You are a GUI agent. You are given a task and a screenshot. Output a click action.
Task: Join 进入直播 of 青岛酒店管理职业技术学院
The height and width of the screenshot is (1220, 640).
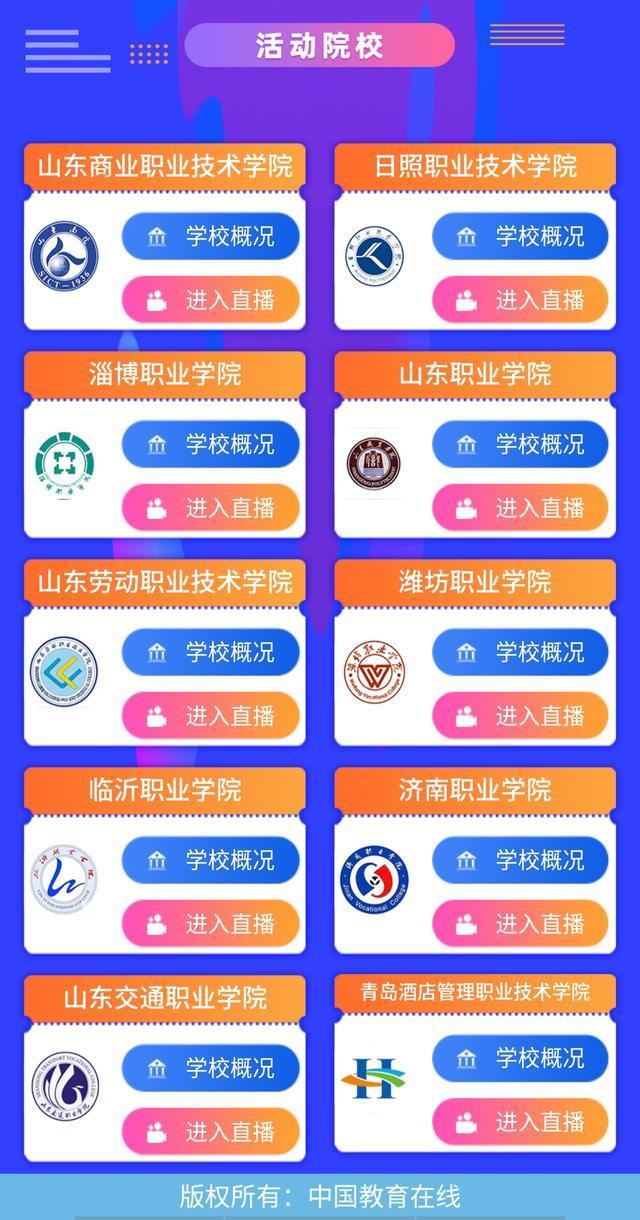520,1121
